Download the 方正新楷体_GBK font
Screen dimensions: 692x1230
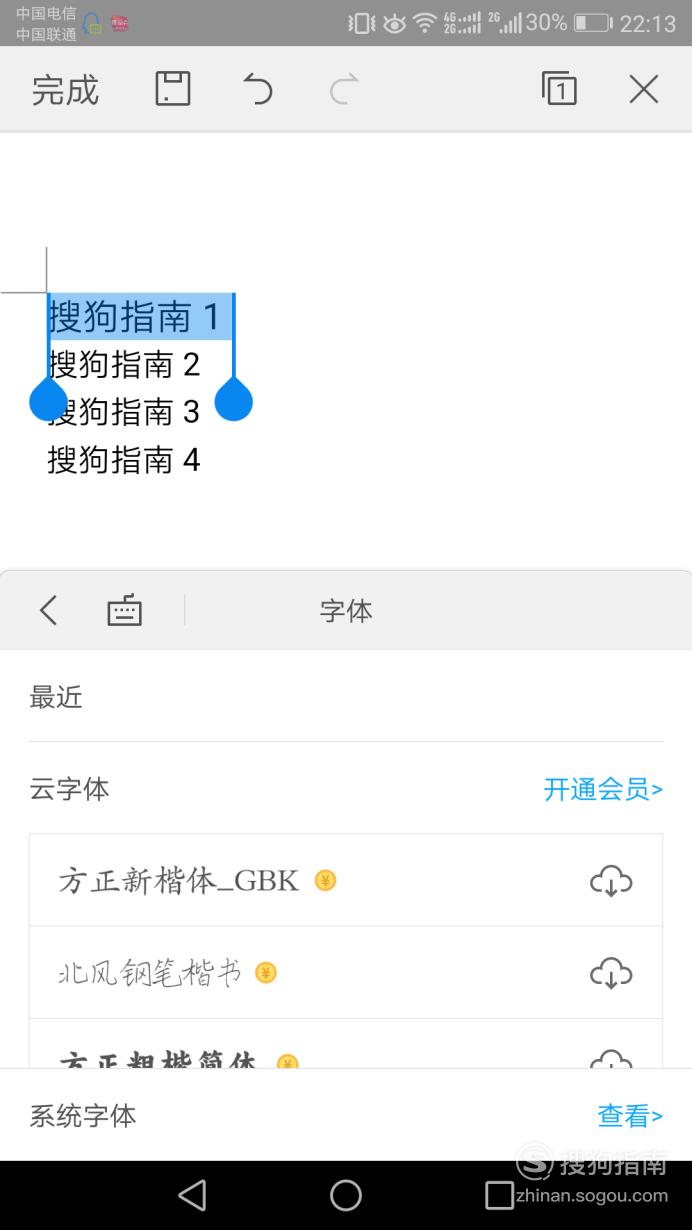[x=611, y=881]
